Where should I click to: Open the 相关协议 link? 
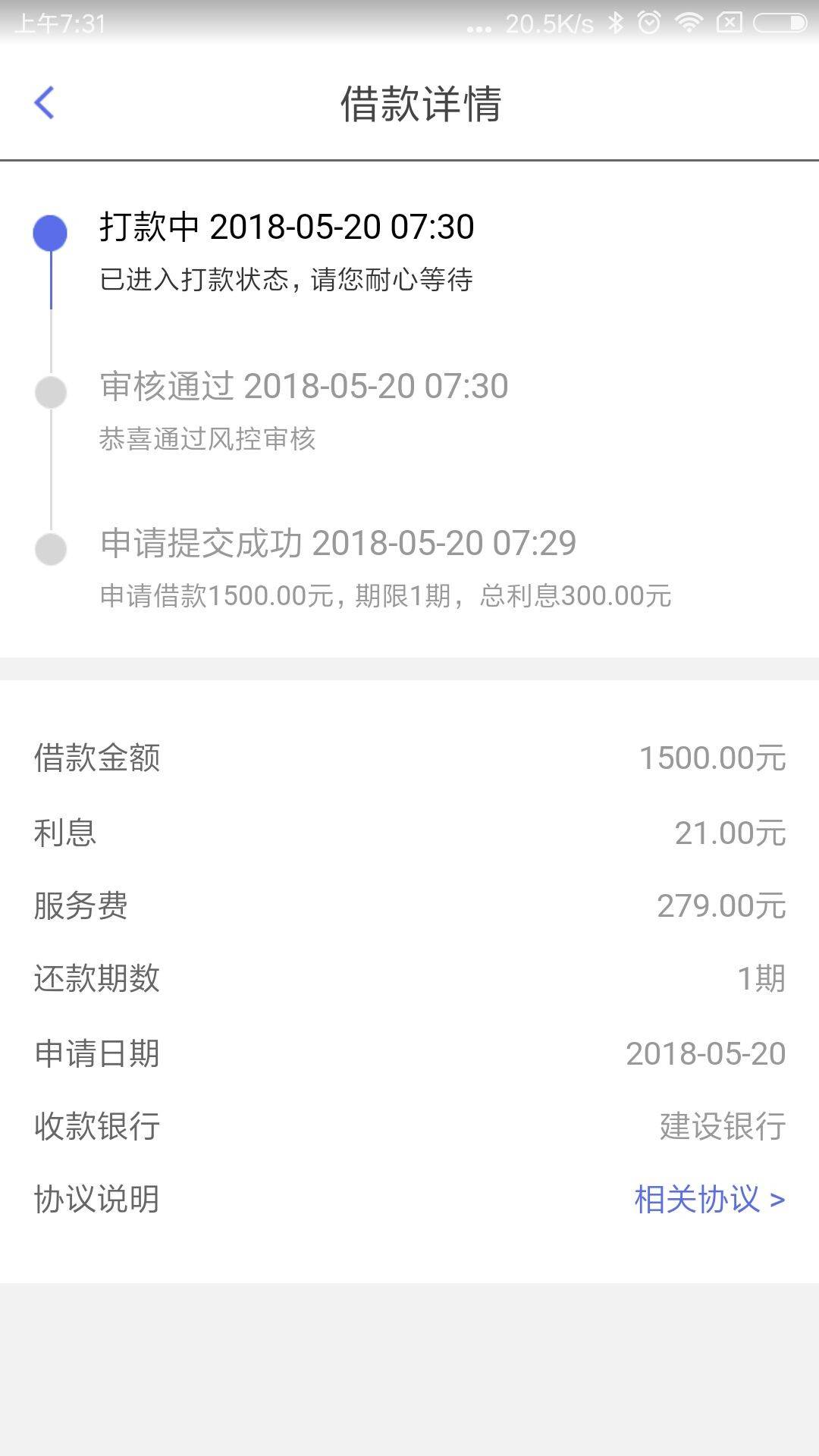pos(709,1200)
